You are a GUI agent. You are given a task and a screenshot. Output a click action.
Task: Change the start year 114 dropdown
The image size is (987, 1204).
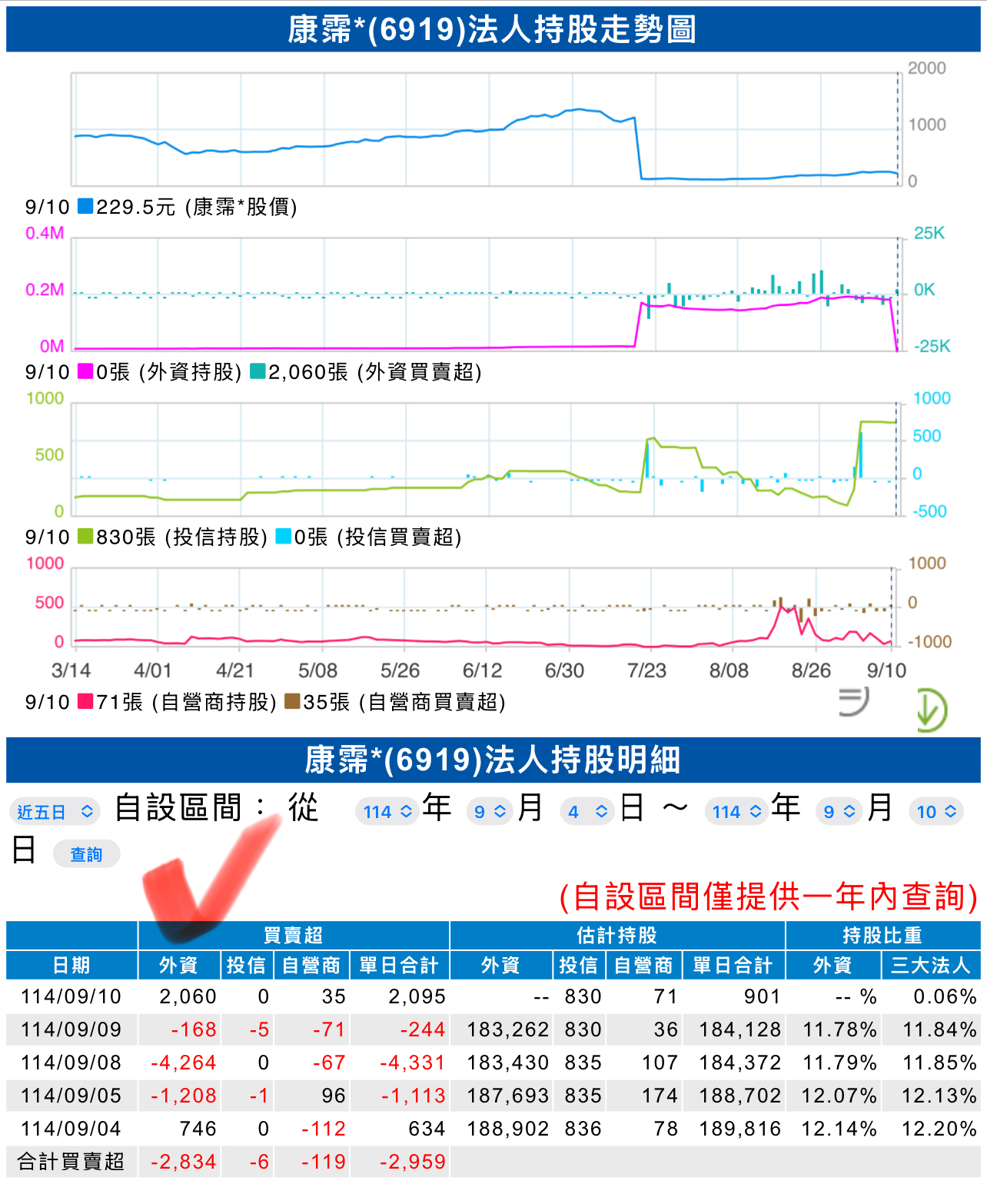(x=387, y=812)
